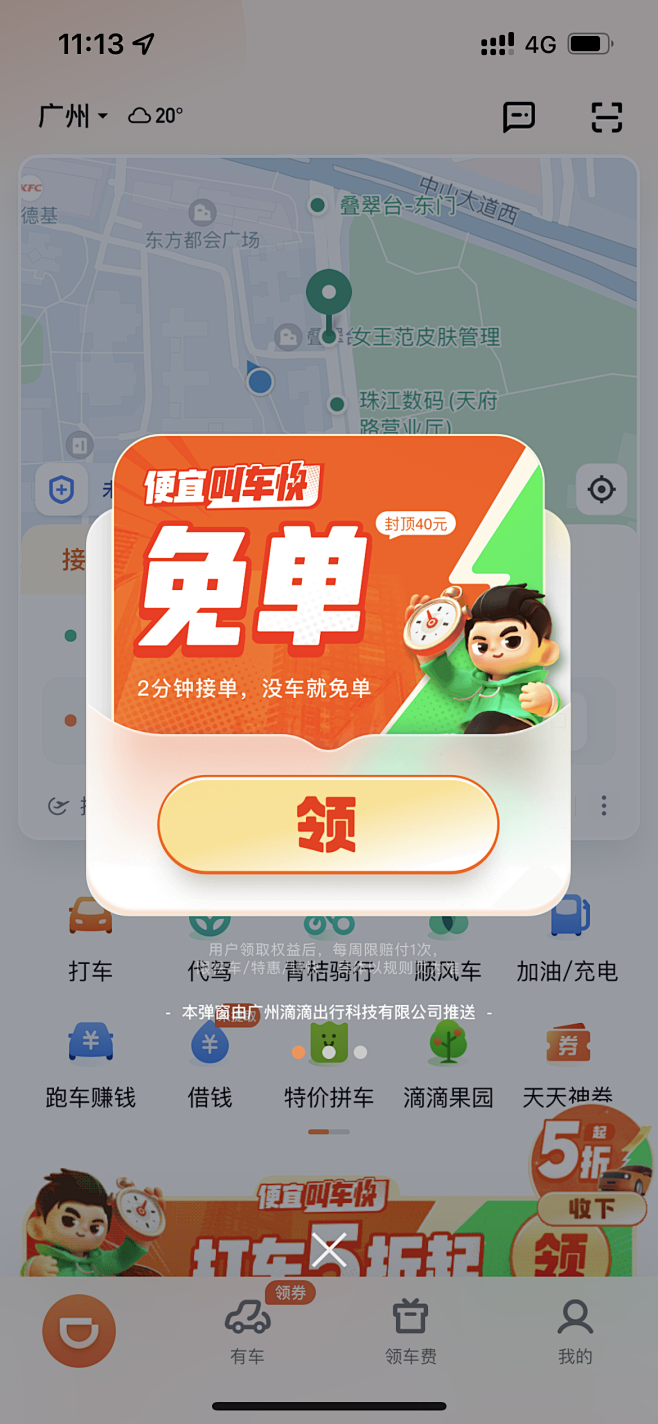Change city from the 广州 dropdown
Image resolution: width=658 pixels, height=1424 pixels.
click(72, 116)
